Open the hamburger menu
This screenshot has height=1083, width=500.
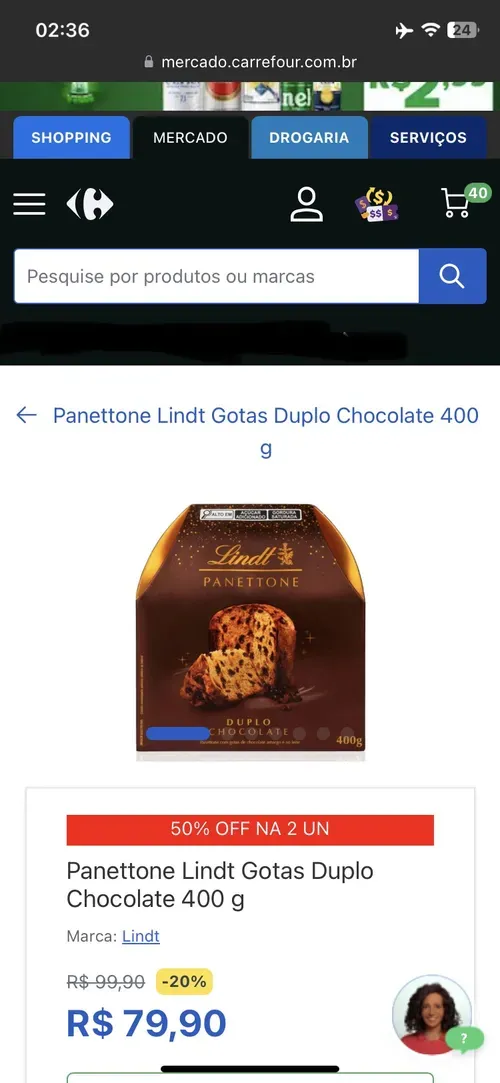(x=29, y=204)
